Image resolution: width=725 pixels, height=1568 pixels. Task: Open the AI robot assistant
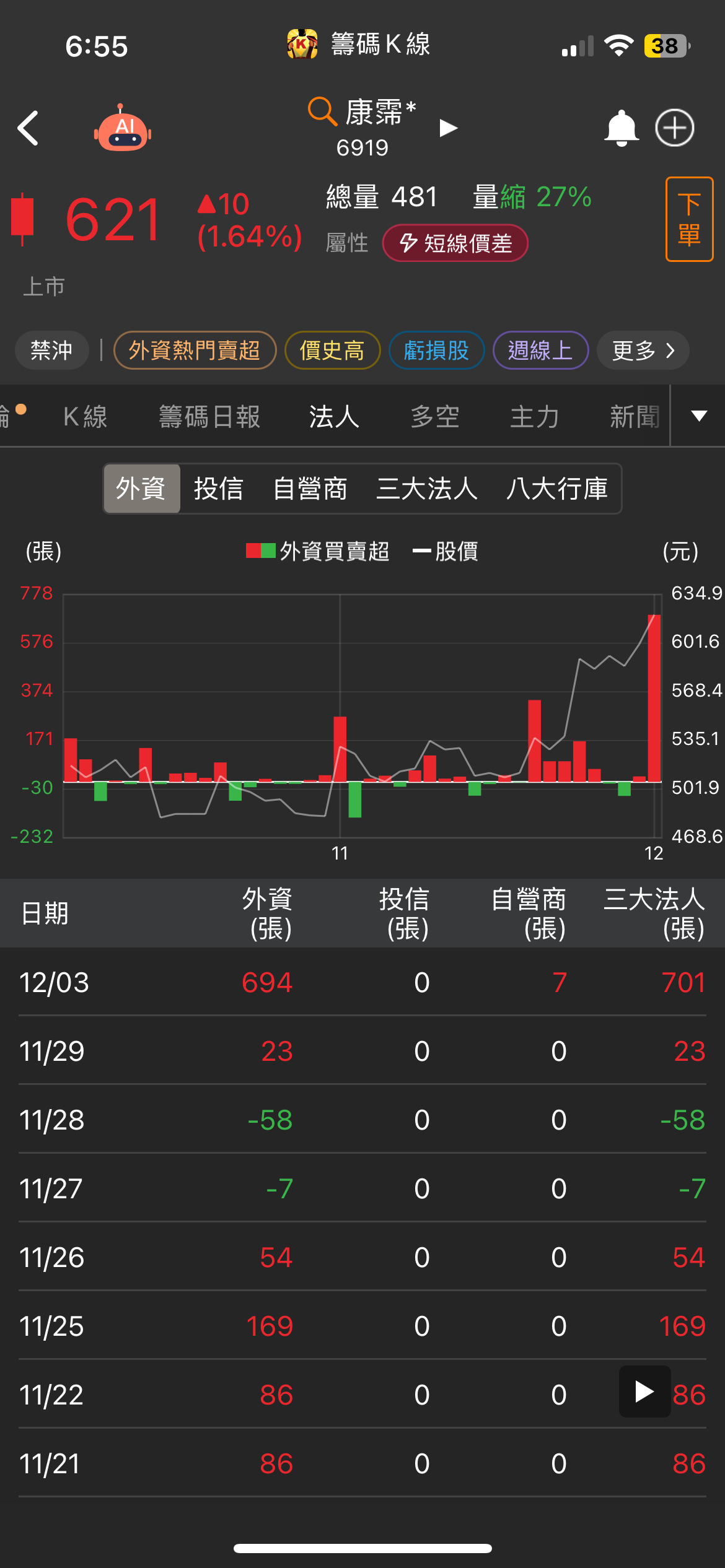point(123,129)
